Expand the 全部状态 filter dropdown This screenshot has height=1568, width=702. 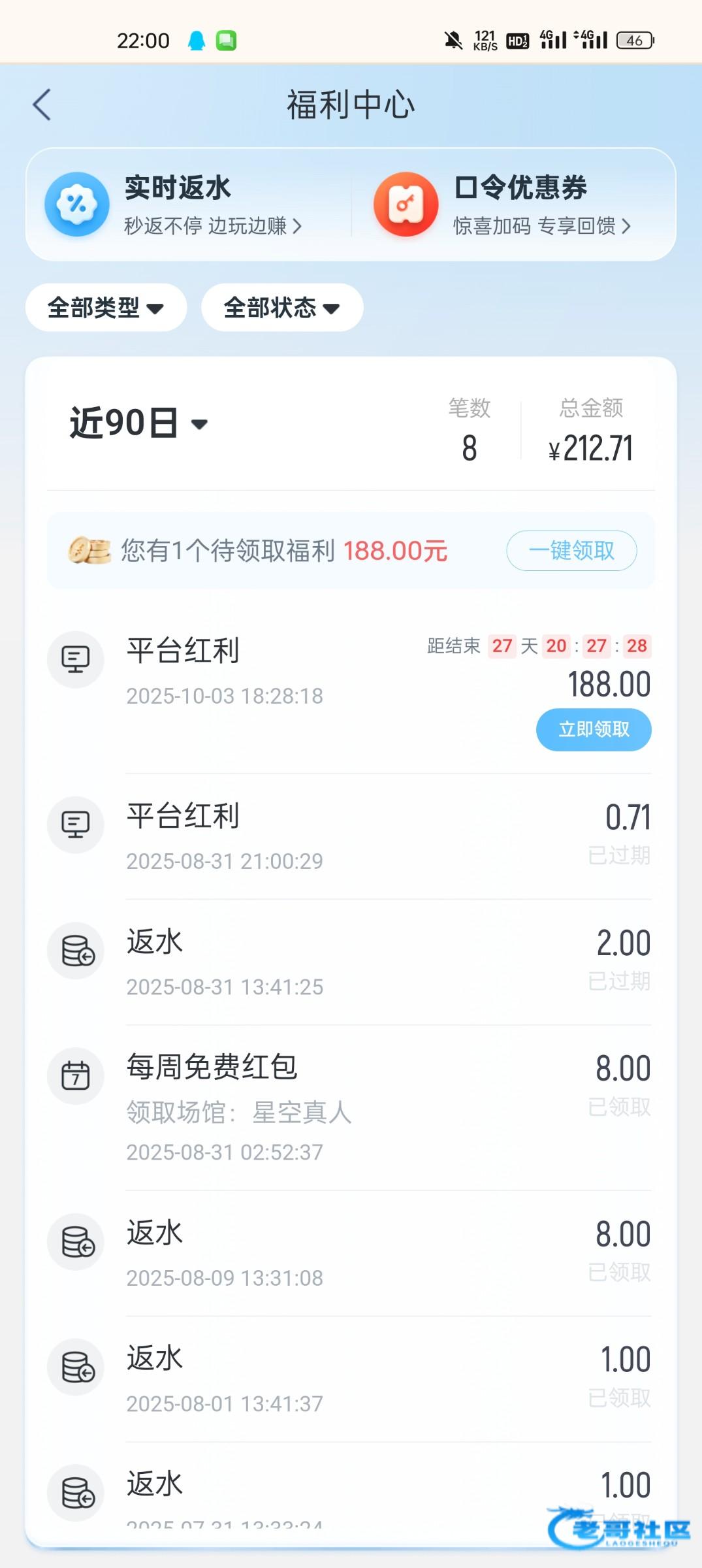pyautogui.click(x=282, y=308)
